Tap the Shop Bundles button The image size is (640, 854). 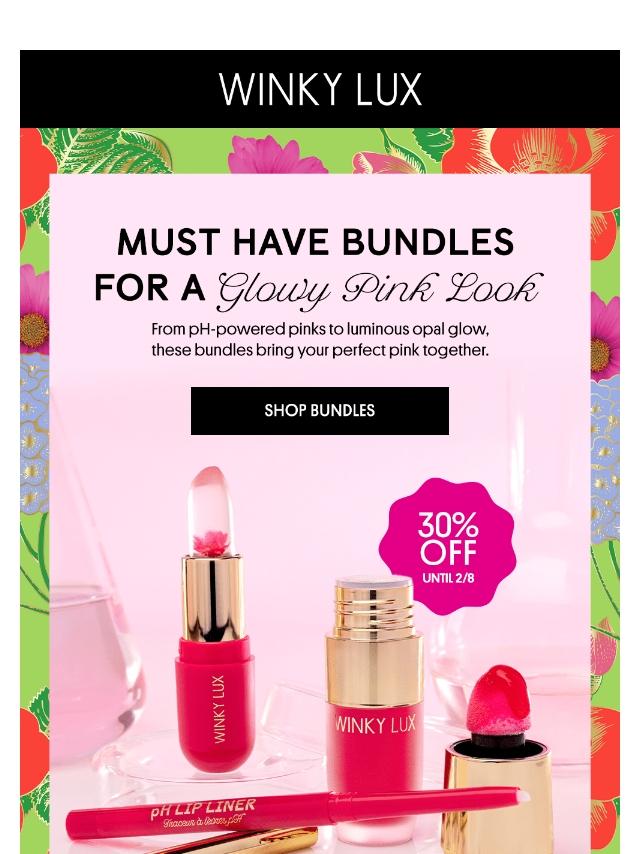tap(320, 411)
